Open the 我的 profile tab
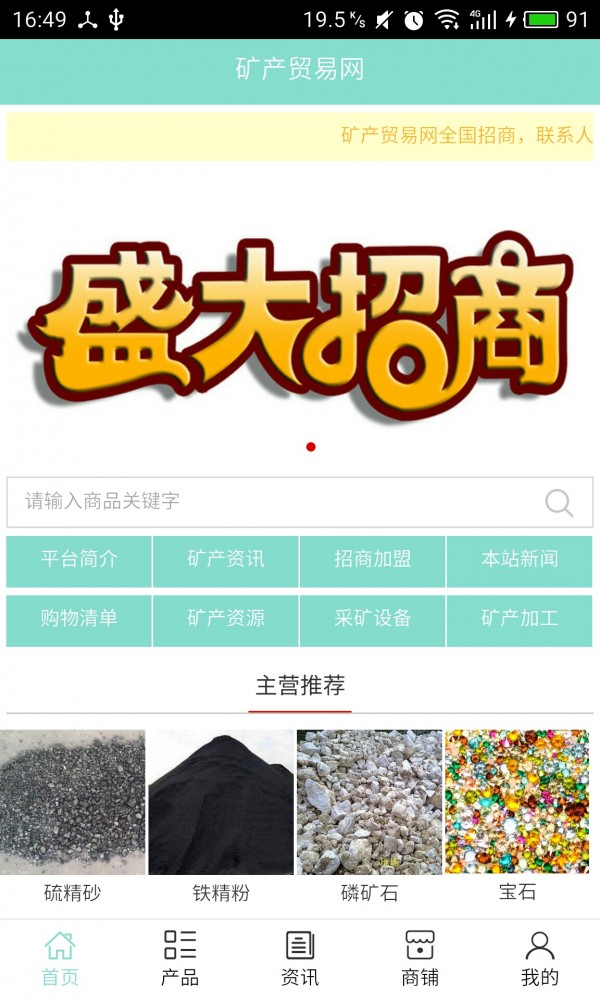 pos(540,958)
